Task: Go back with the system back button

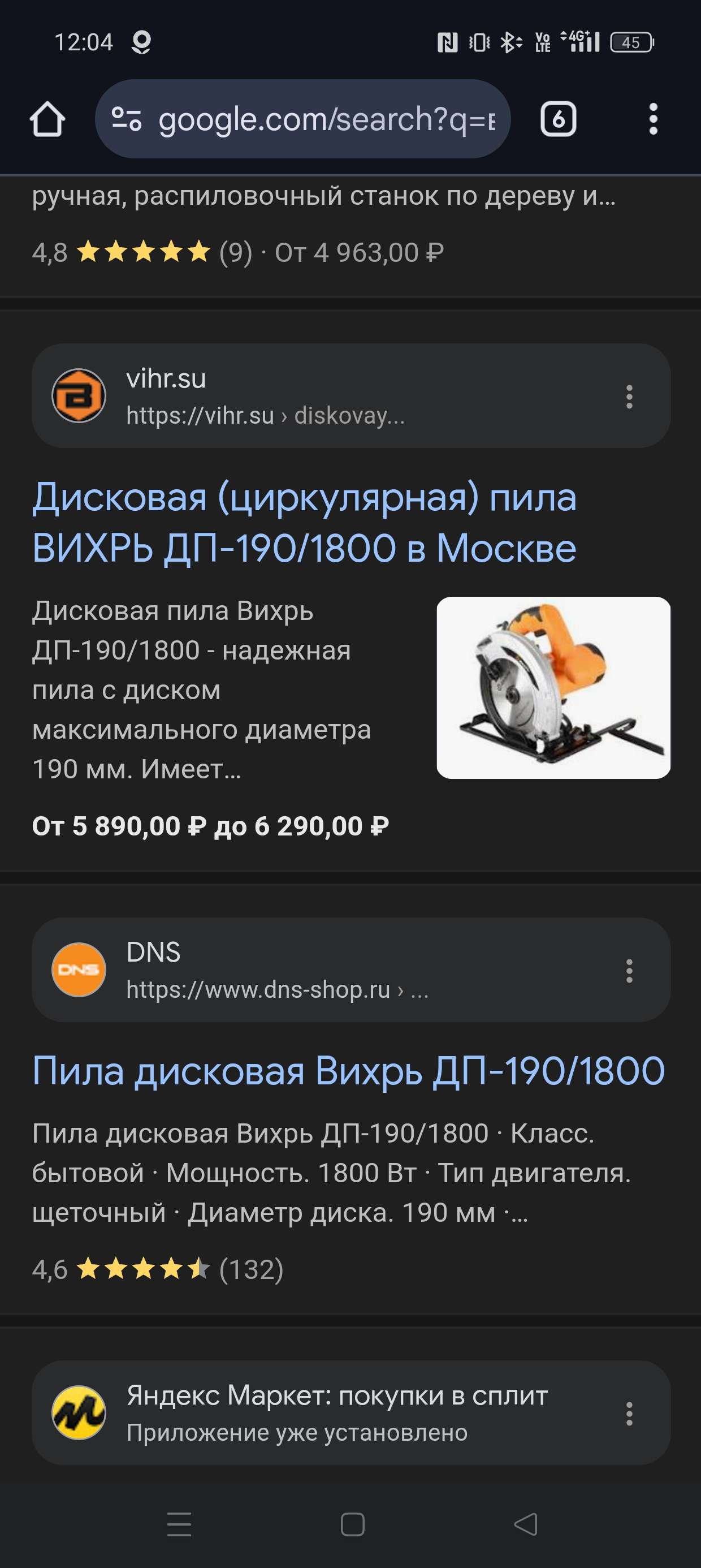Action: 526,1524
